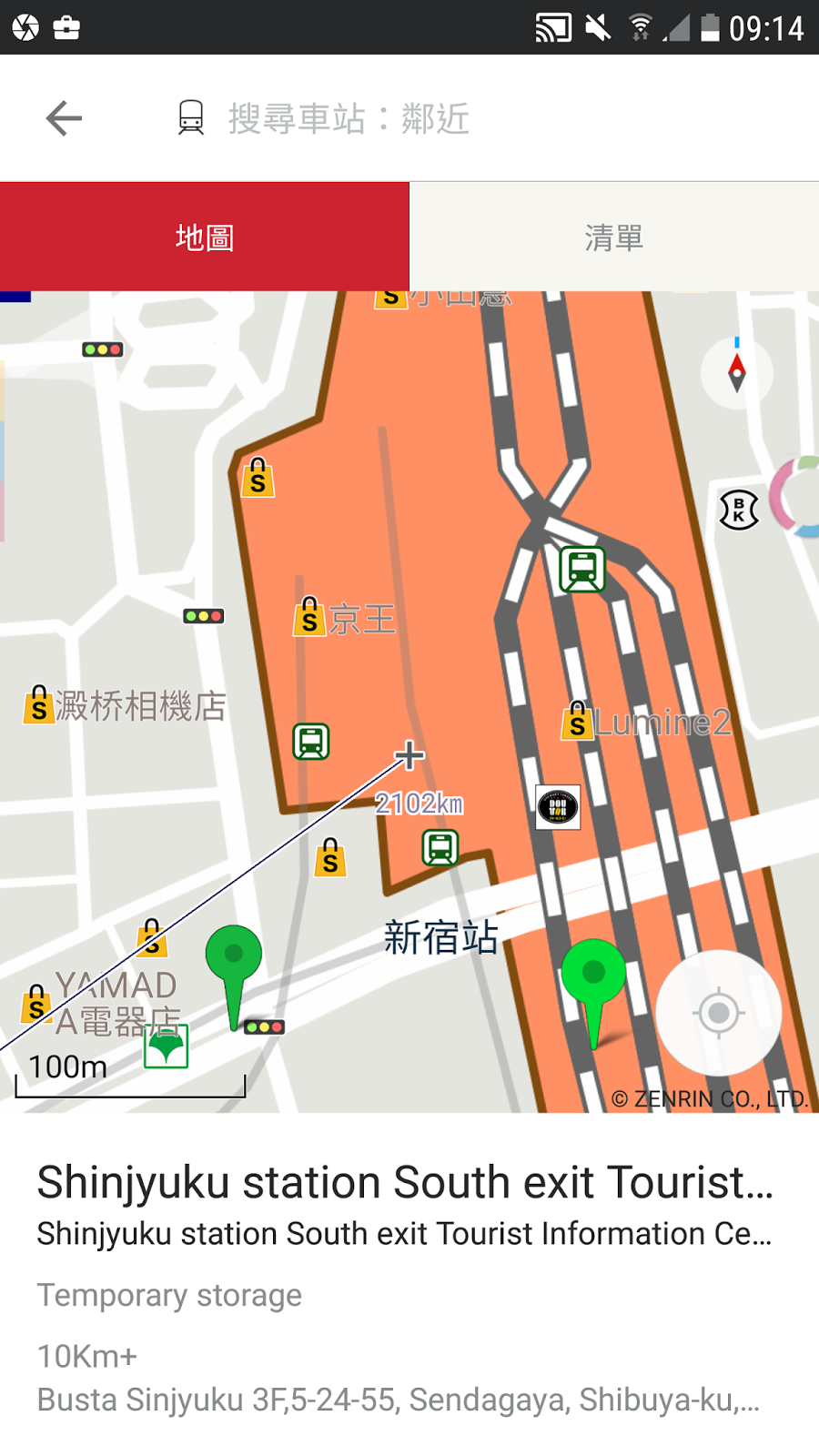Go back using the arrow icon
This screenshot has height=1456, width=819.
[64, 118]
